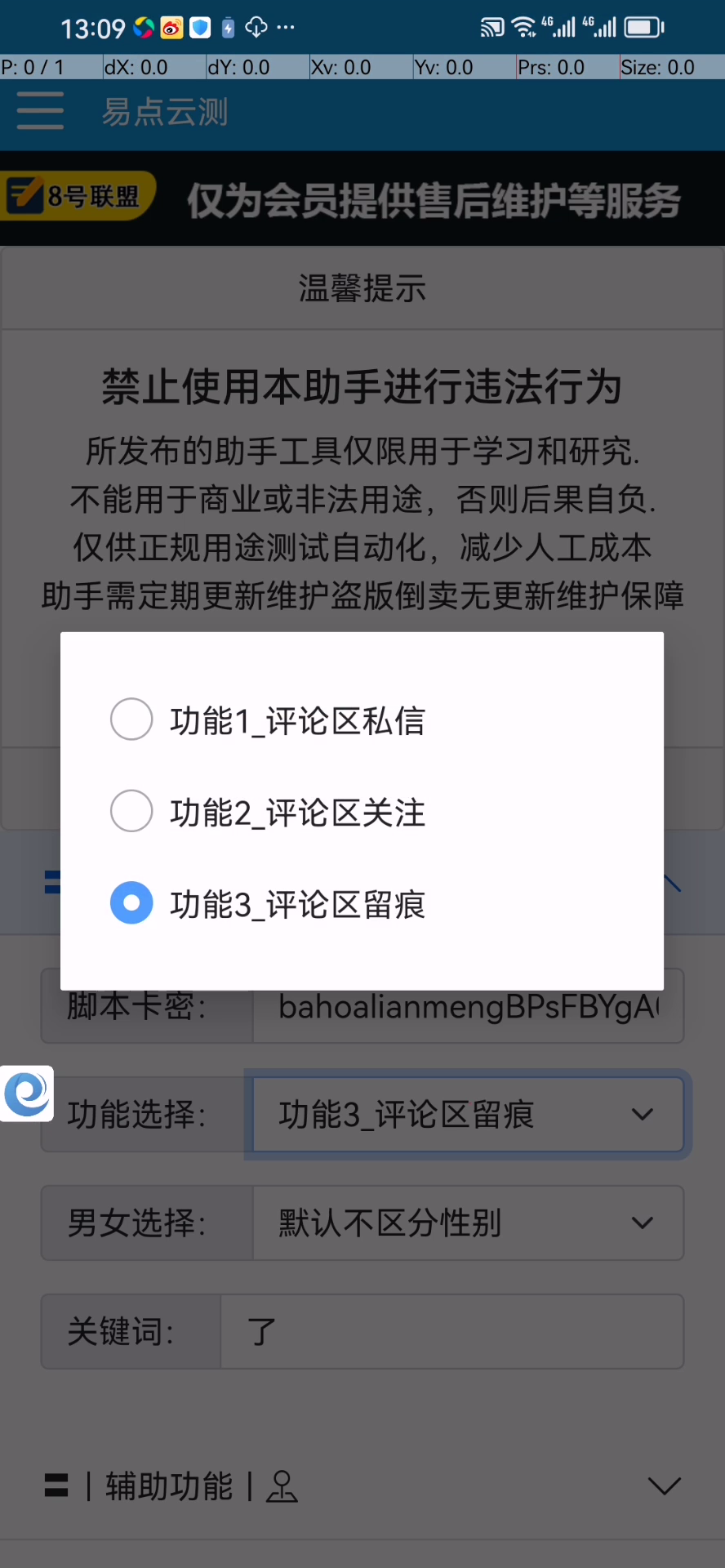This screenshot has width=725, height=1568.
Task: Select 功能1_评论区私信 option
Action: [x=269, y=720]
